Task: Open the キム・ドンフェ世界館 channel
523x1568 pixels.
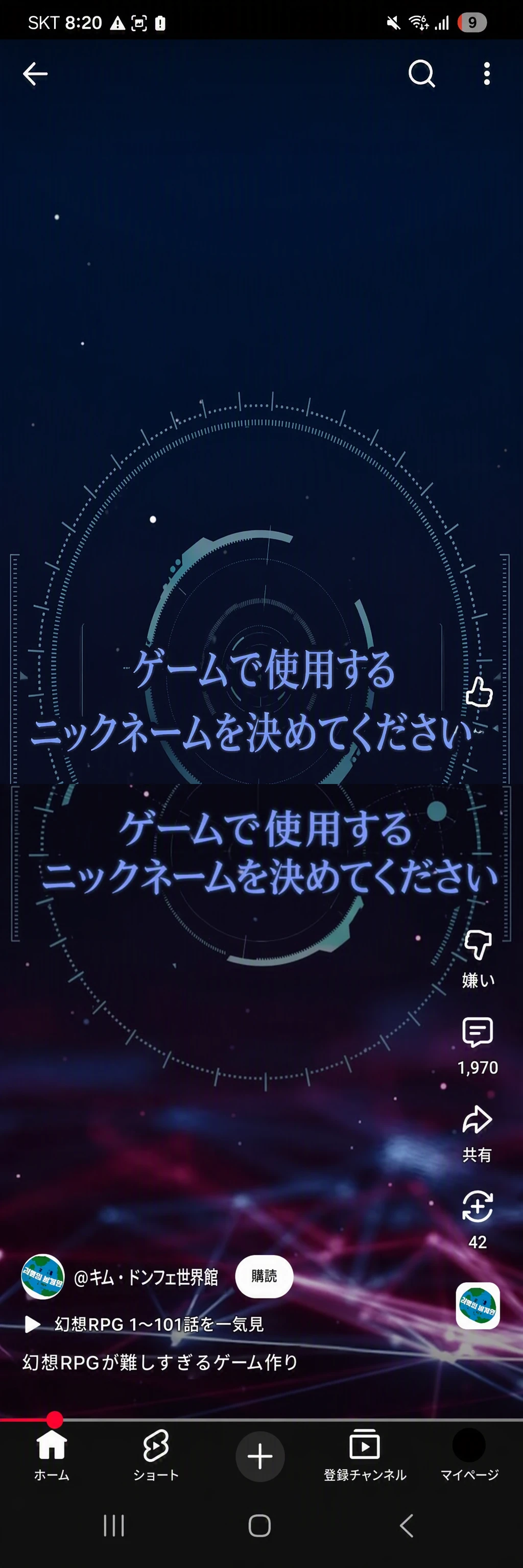Action: (145, 1277)
